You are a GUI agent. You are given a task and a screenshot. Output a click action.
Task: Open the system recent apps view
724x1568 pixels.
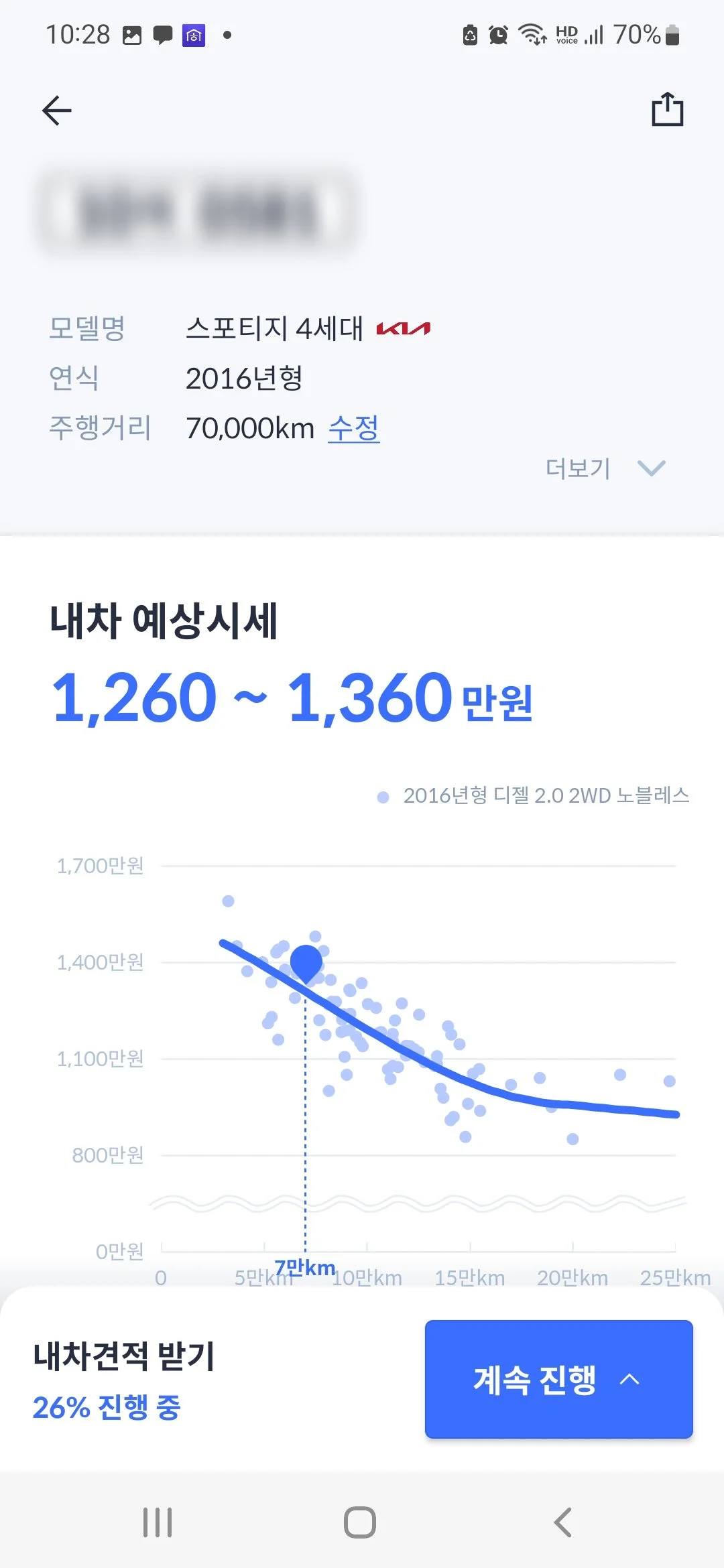[158, 1522]
